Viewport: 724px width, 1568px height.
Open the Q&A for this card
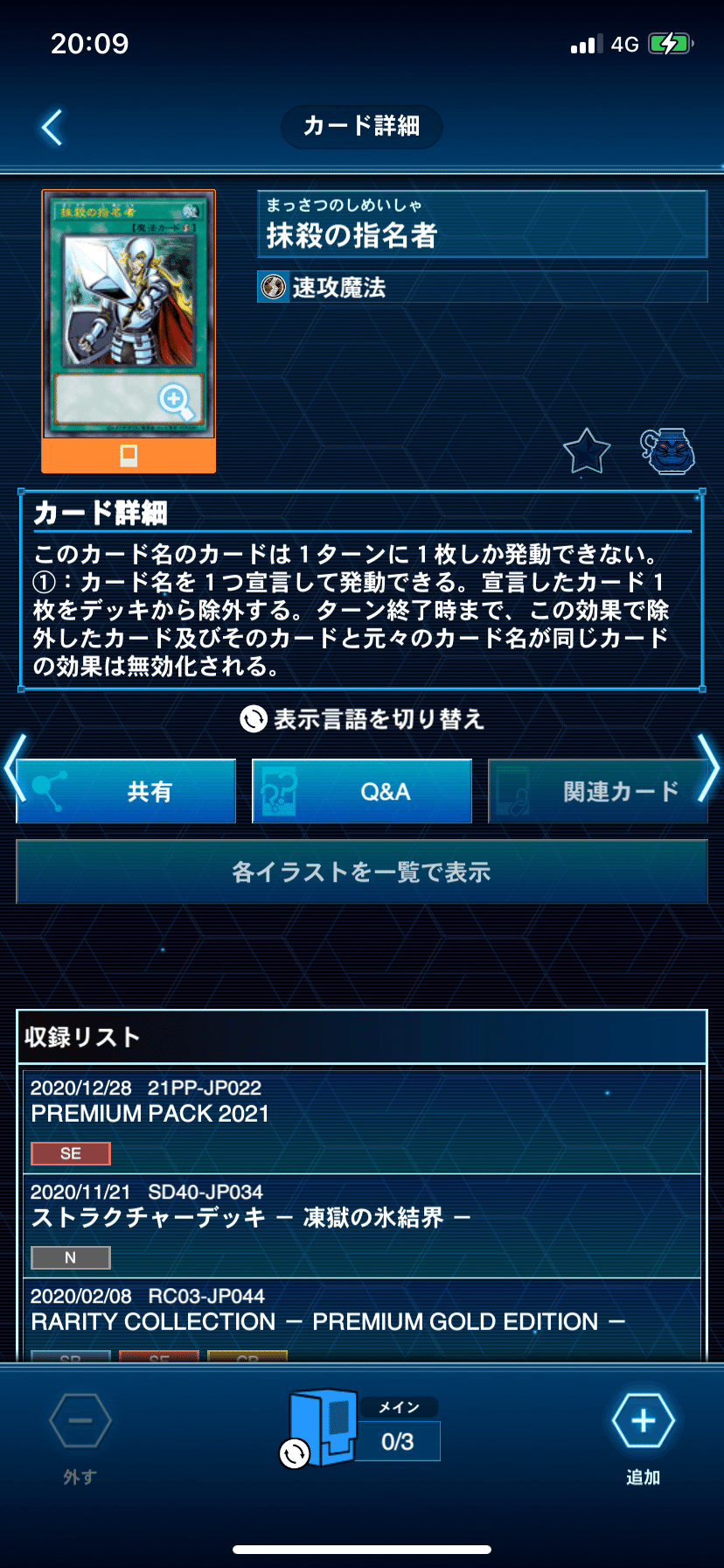pyautogui.click(x=362, y=791)
